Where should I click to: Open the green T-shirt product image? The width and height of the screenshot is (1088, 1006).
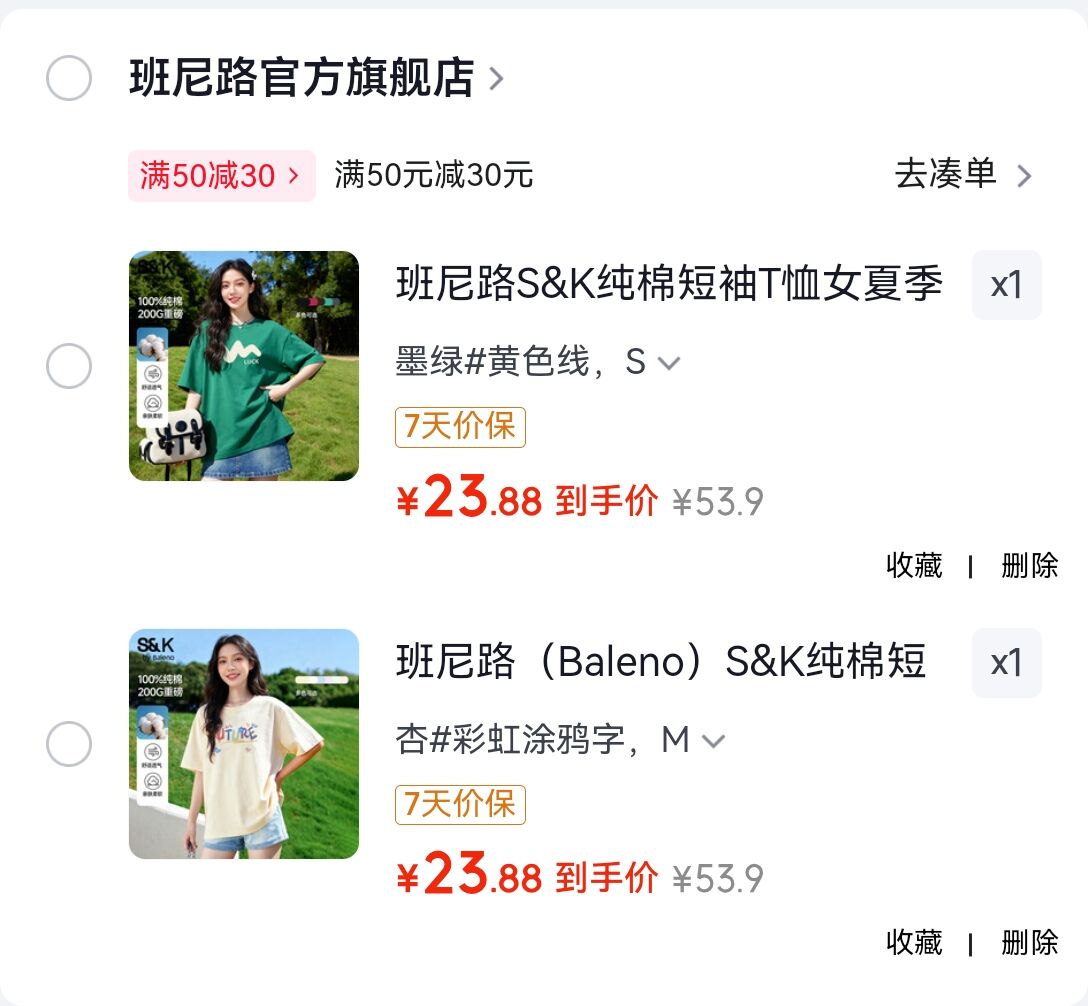pyautogui.click(x=244, y=366)
